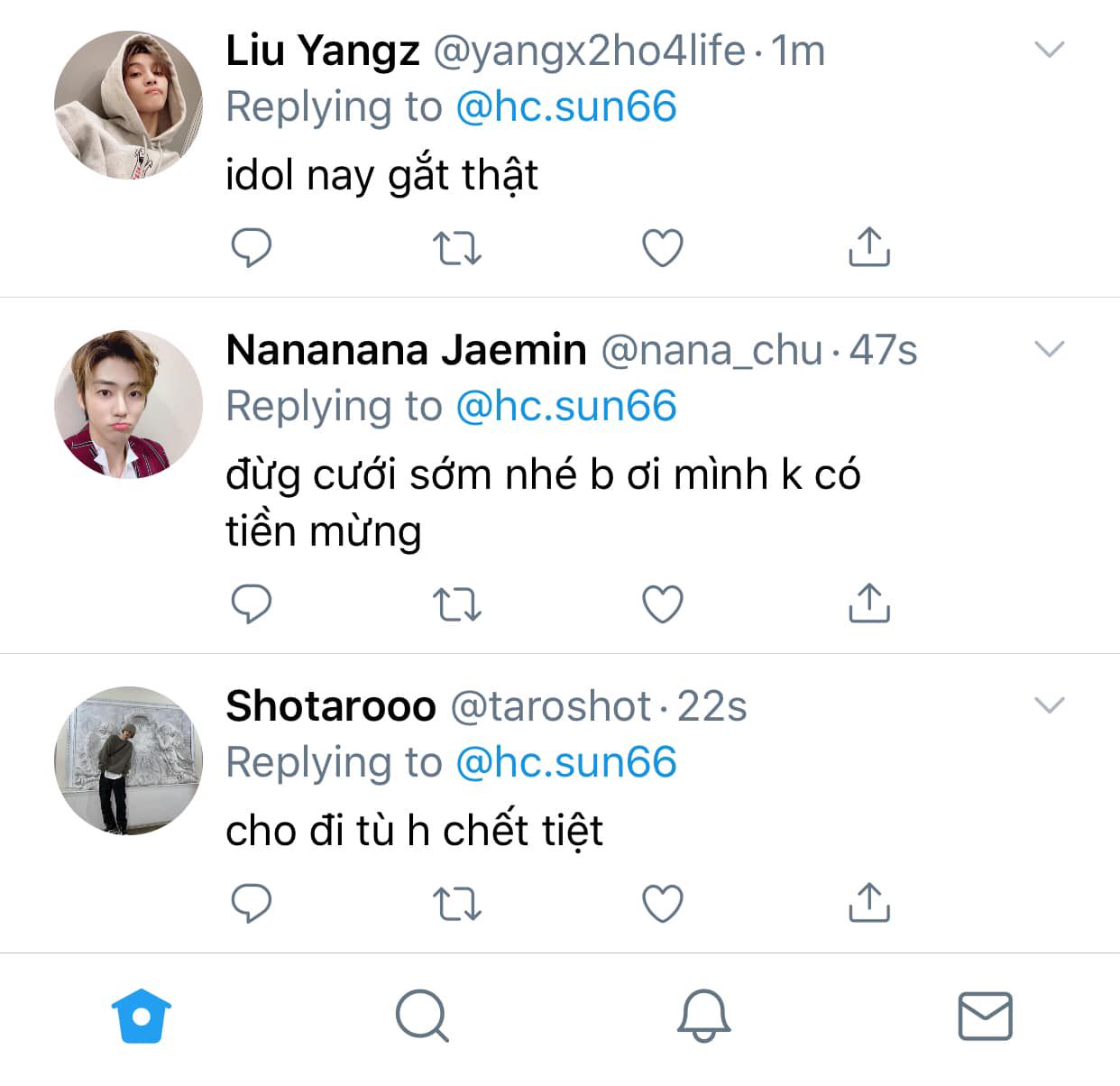Expand options chevron on Liu Yangz's tweet
The width and height of the screenshot is (1120, 1086).
click(1050, 50)
